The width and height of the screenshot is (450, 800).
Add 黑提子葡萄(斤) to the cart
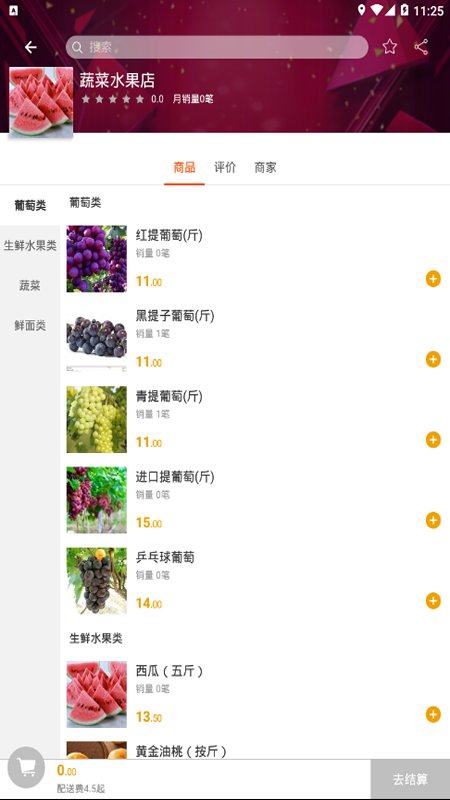(x=433, y=359)
